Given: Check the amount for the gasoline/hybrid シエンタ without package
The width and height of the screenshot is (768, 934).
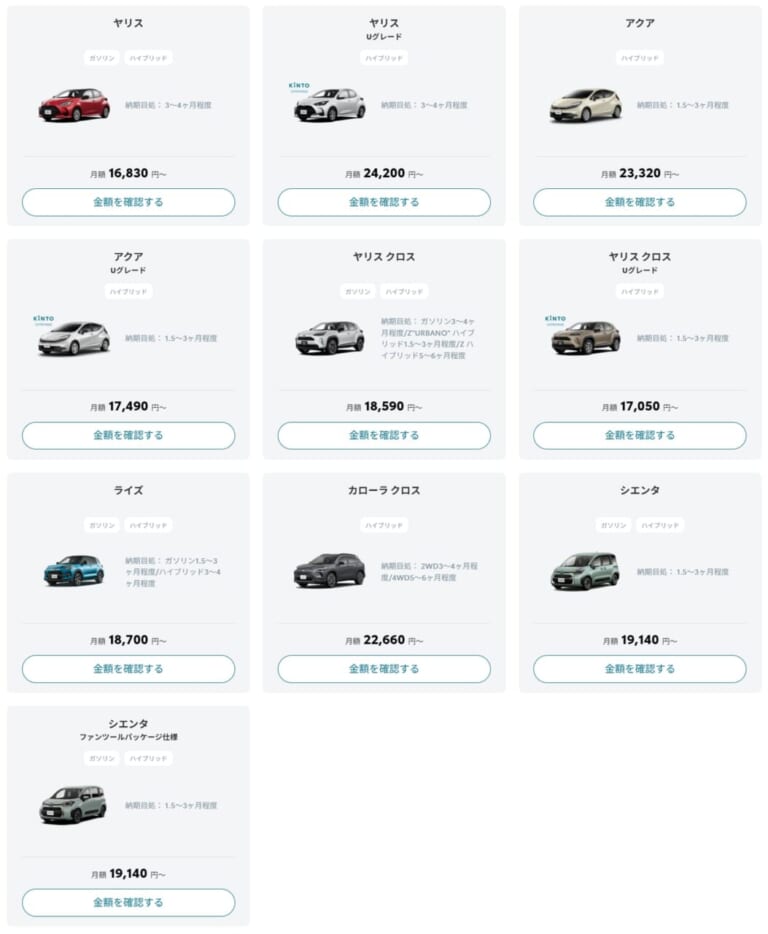Looking at the screenshot, I should click(x=640, y=669).
